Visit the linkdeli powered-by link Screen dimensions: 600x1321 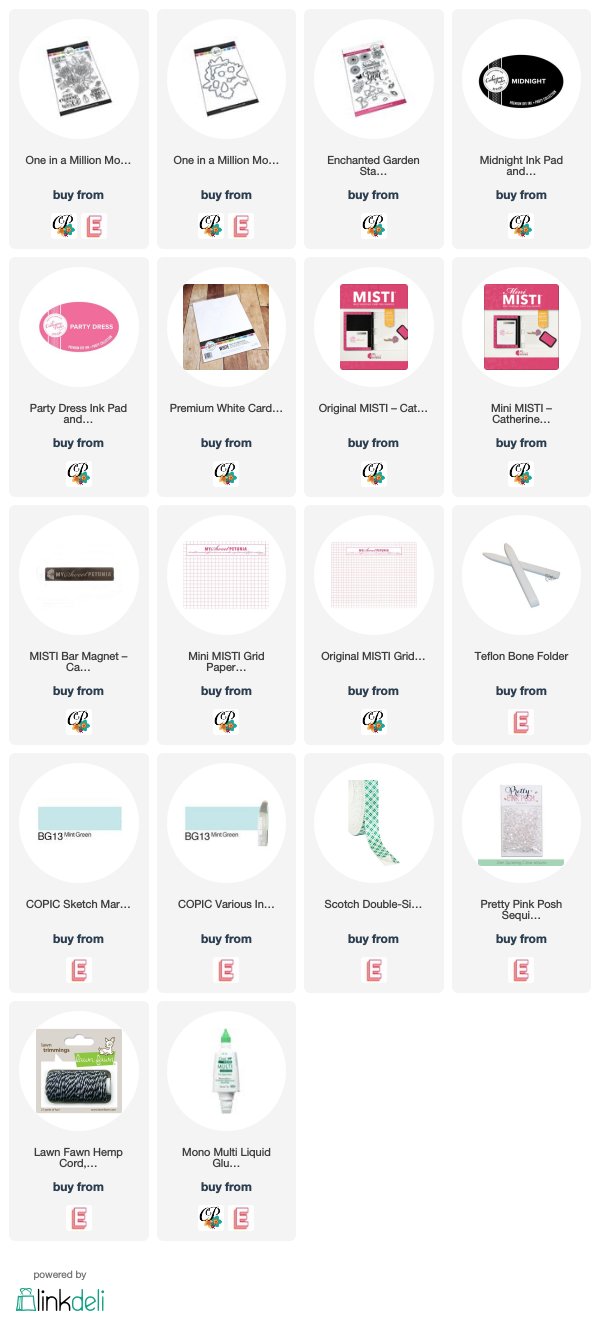(60, 1291)
